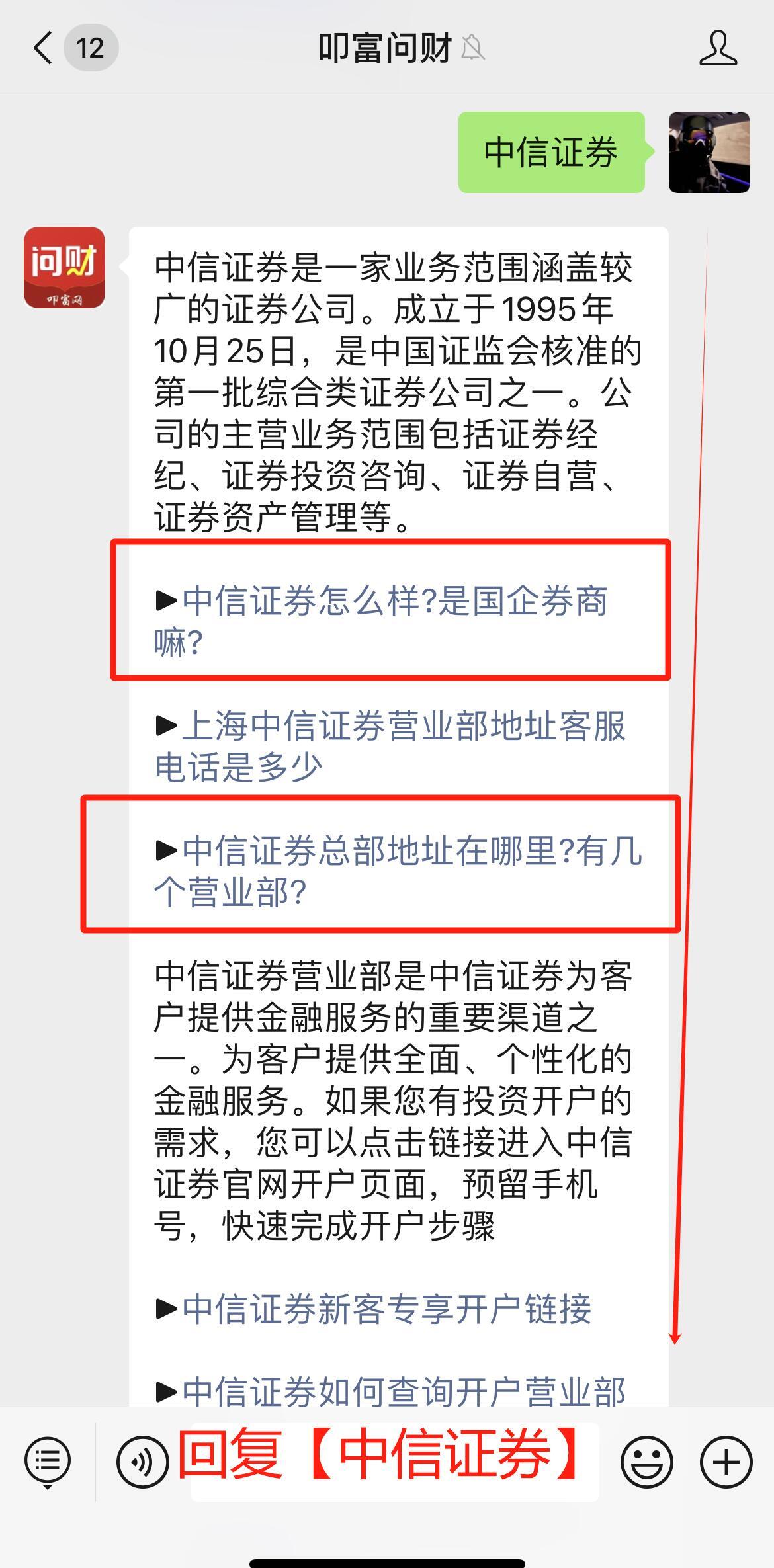Tap your own avatar beside 中信证券 message
This screenshot has width=774, height=1568.
(709, 153)
